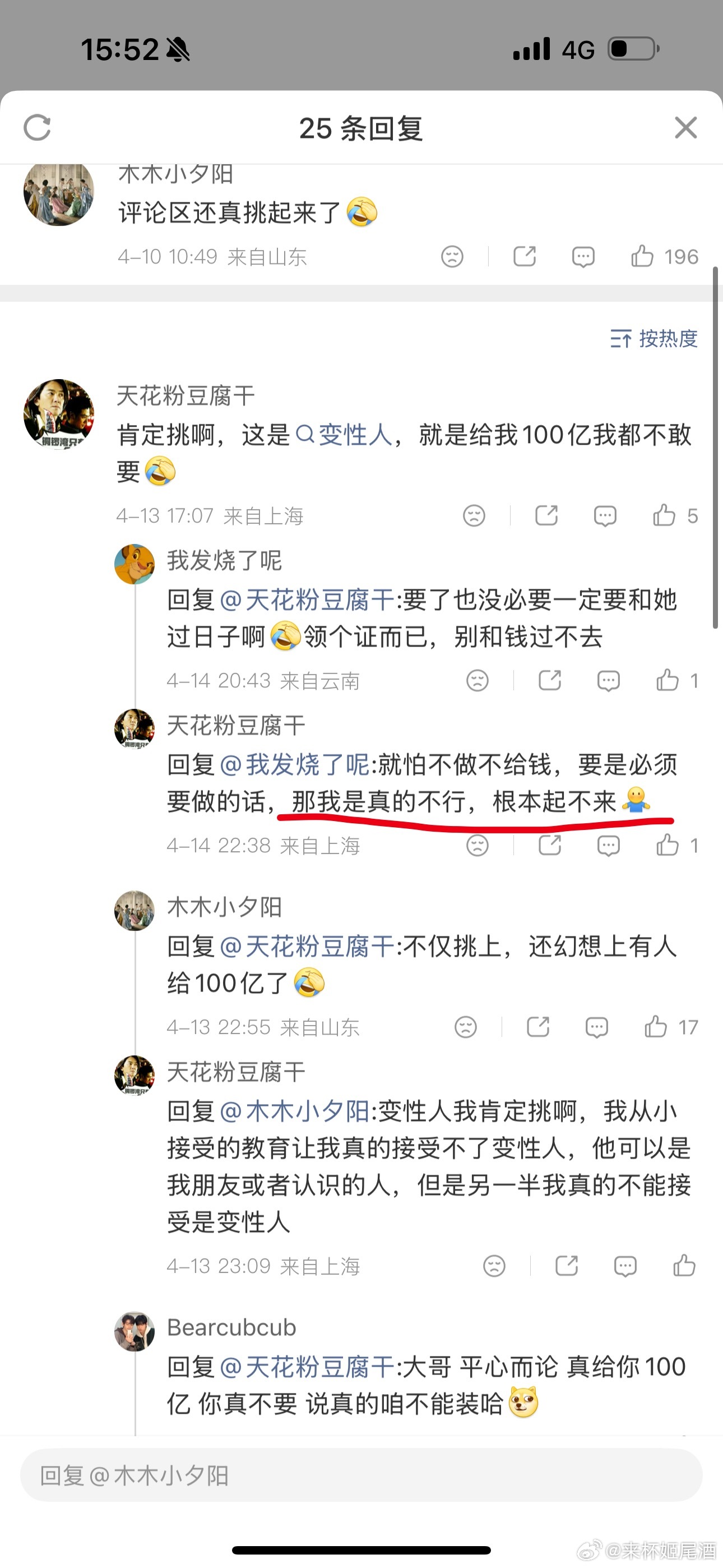Screen dimensions: 723x1568
Task: Refresh the replies list
Action: [x=37, y=128]
